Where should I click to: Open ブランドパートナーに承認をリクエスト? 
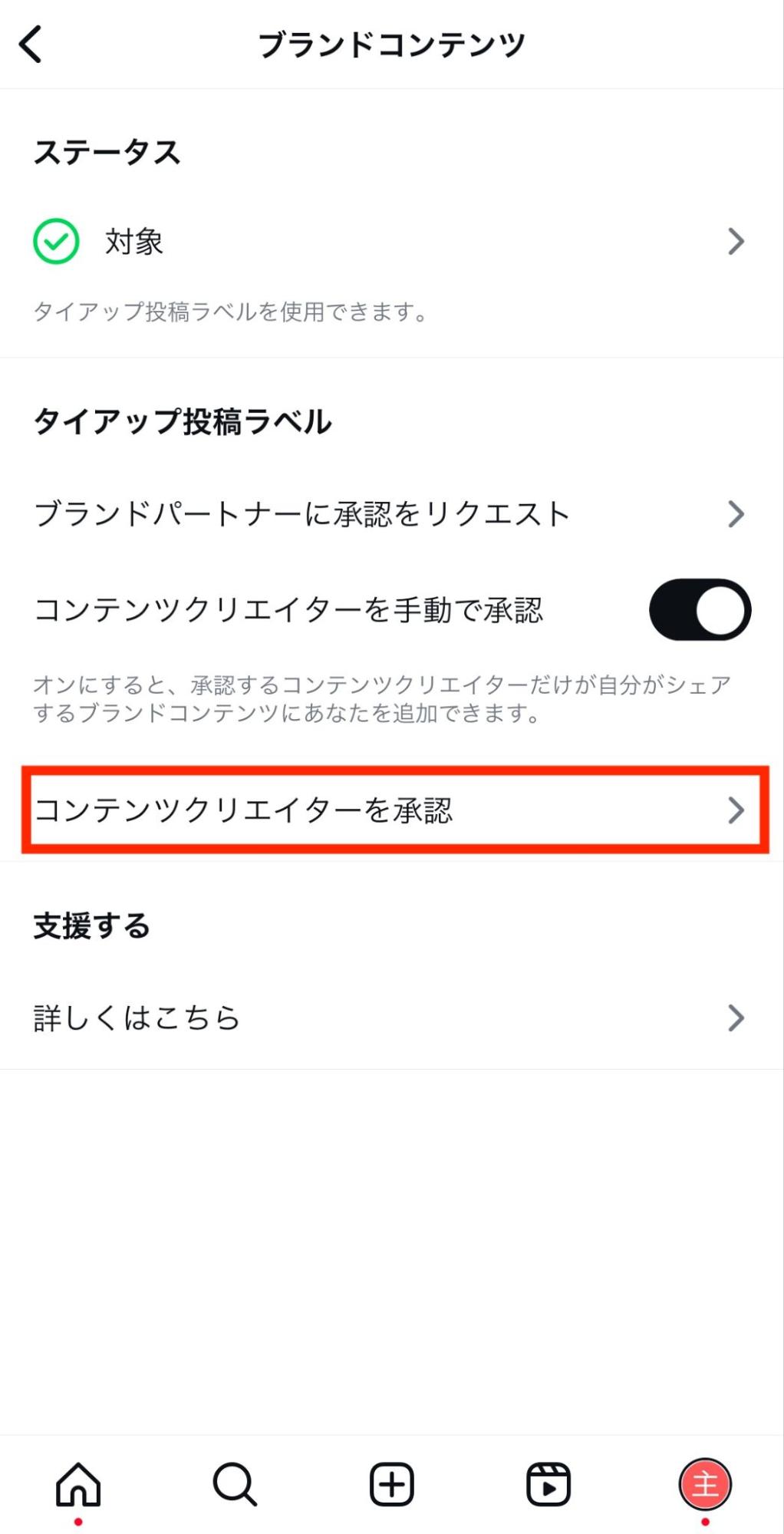[392, 514]
